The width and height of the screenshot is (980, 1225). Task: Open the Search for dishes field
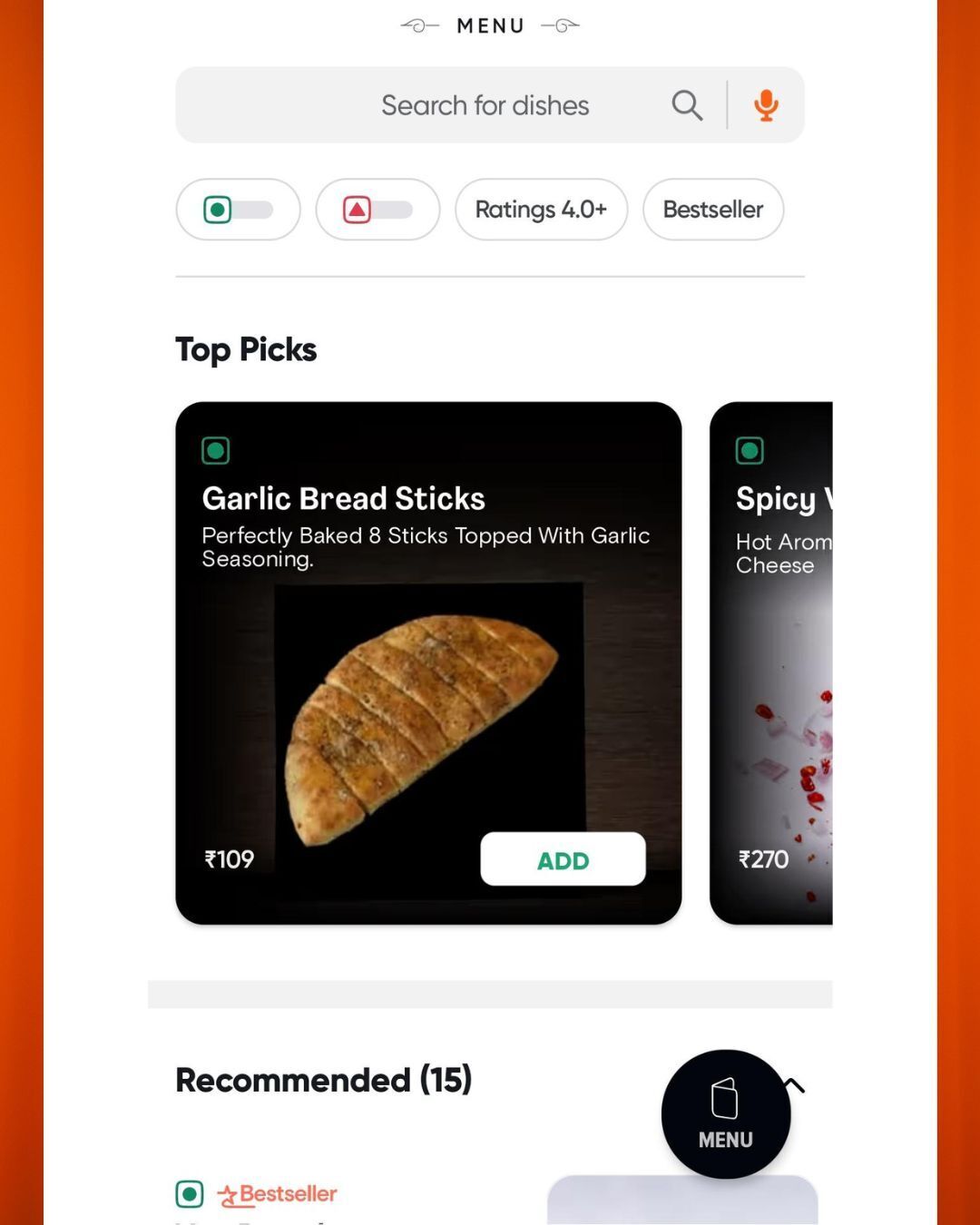coord(485,105)
